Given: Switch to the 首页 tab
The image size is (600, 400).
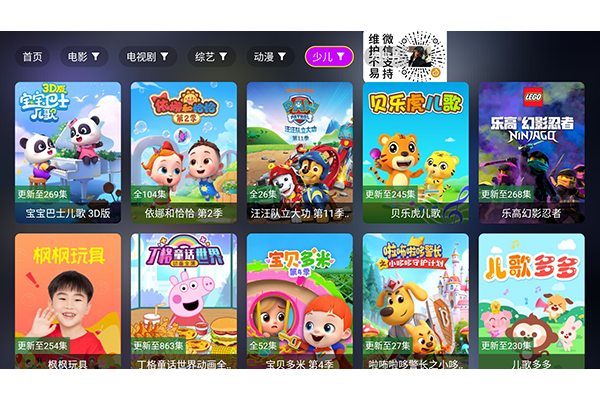Looking at the screenshot, I should [x=33, y=57].
